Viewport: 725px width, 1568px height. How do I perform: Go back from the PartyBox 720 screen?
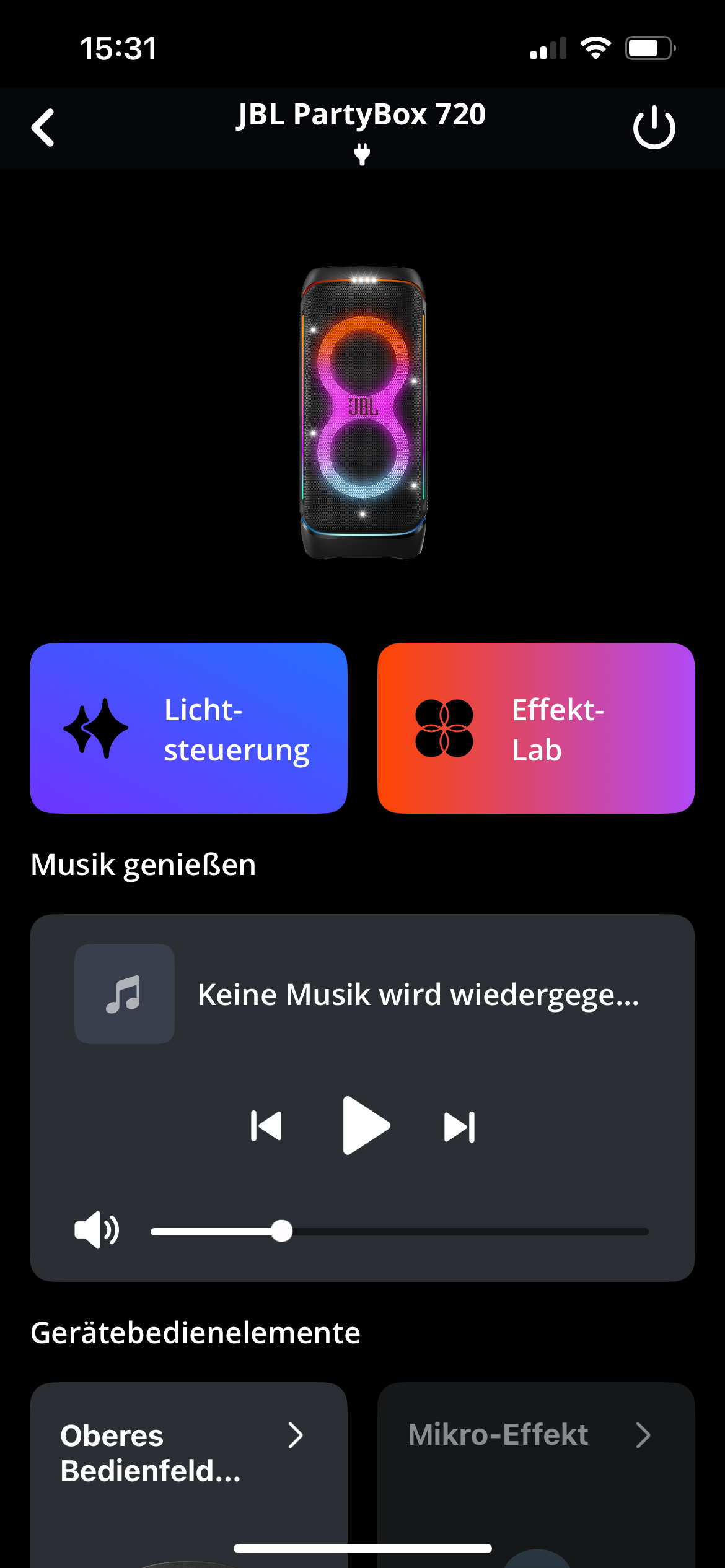(x=43, y=128)
